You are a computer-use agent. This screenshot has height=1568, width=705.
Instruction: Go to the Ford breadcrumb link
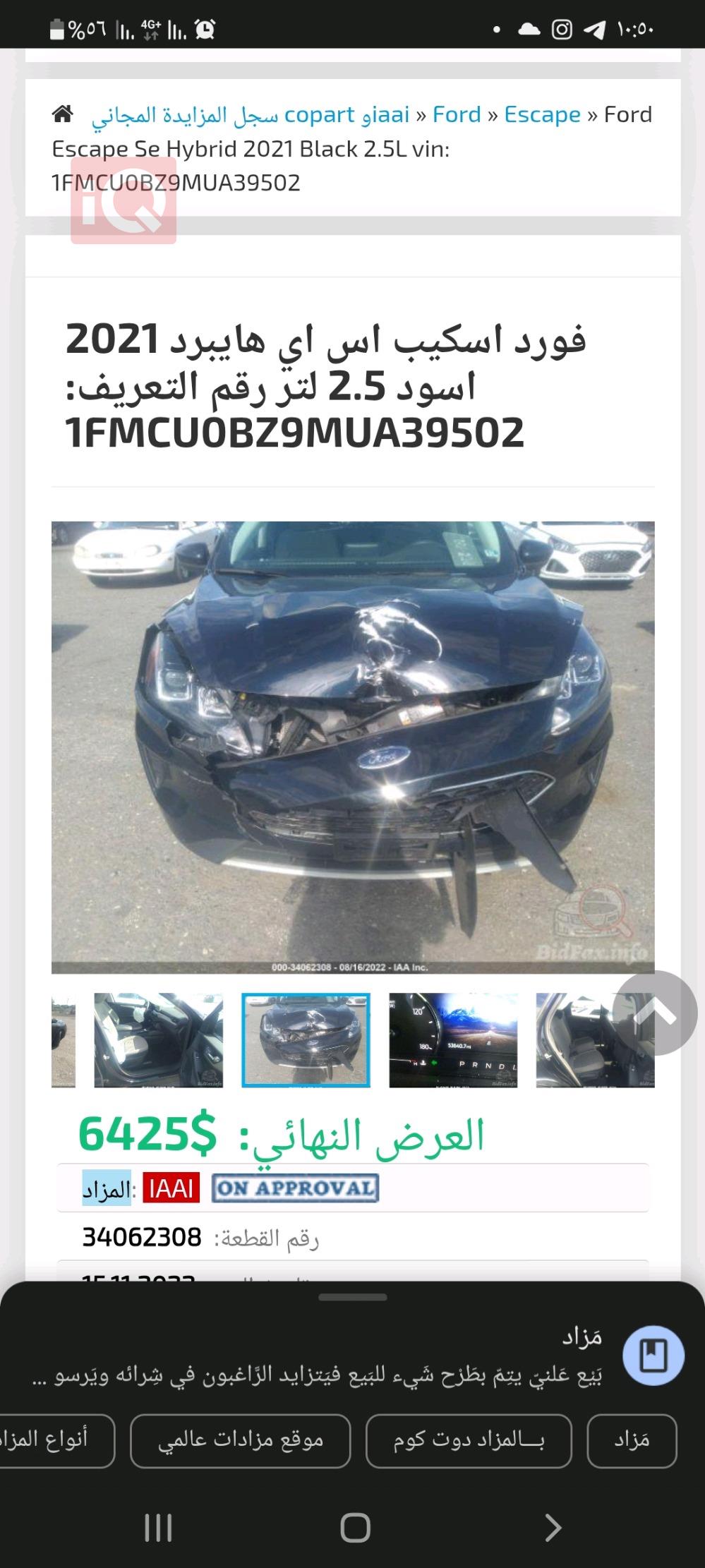point(456,115)
